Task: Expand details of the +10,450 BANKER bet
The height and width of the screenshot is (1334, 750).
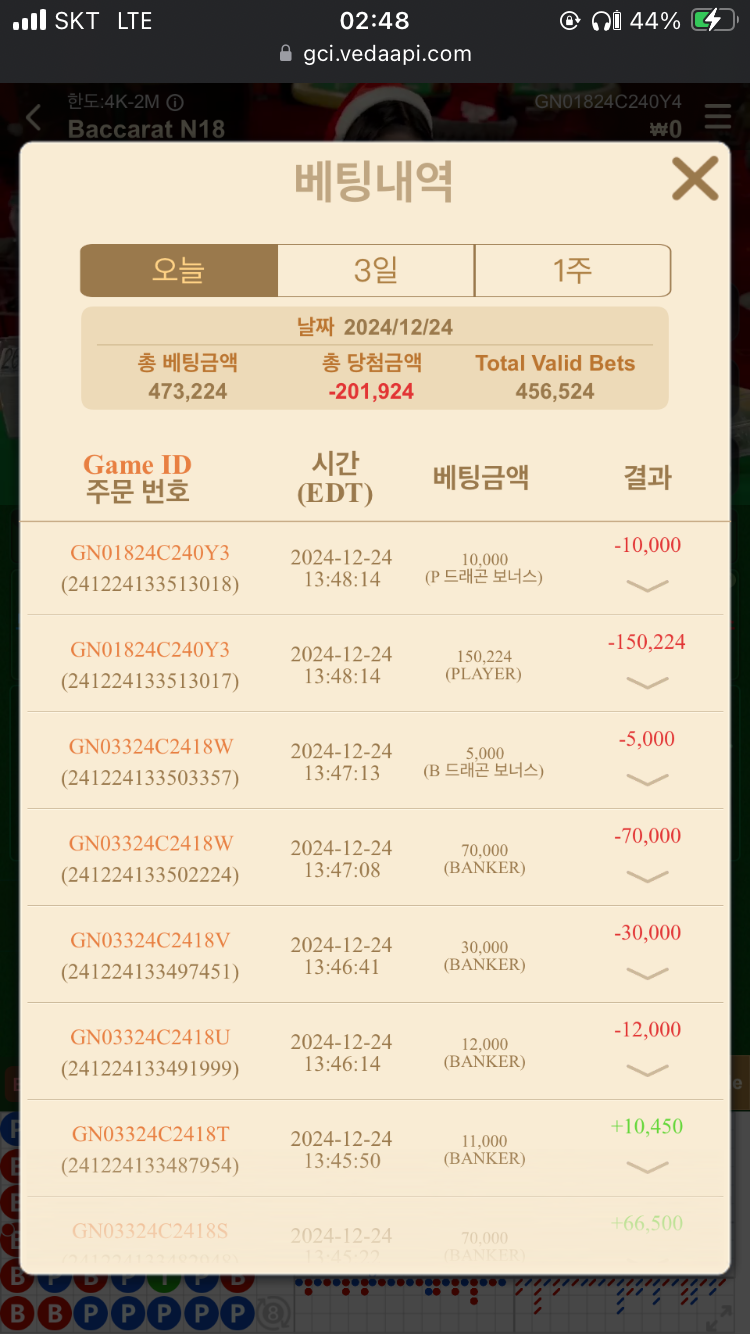Action: (647, 1168)
